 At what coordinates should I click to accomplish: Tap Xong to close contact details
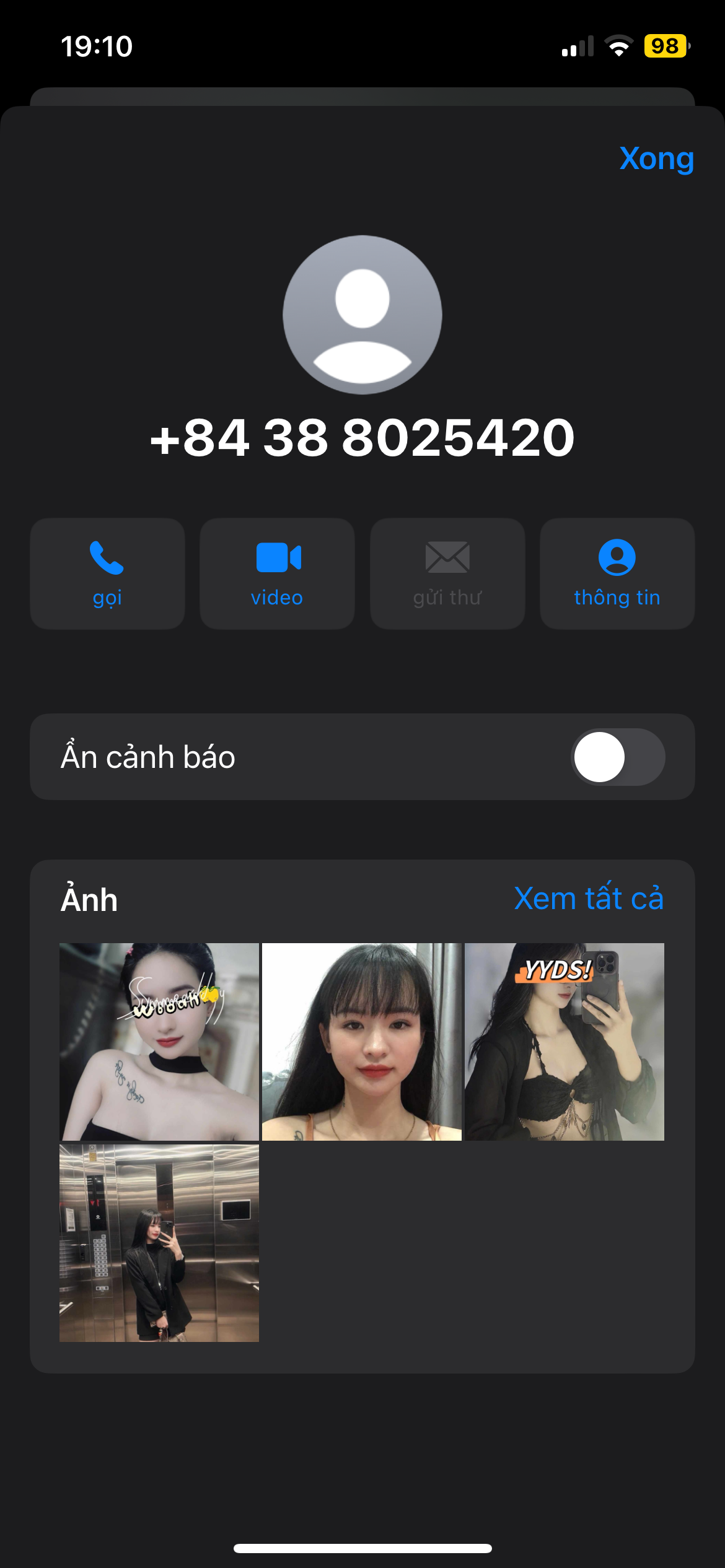[x=656, y=159]
